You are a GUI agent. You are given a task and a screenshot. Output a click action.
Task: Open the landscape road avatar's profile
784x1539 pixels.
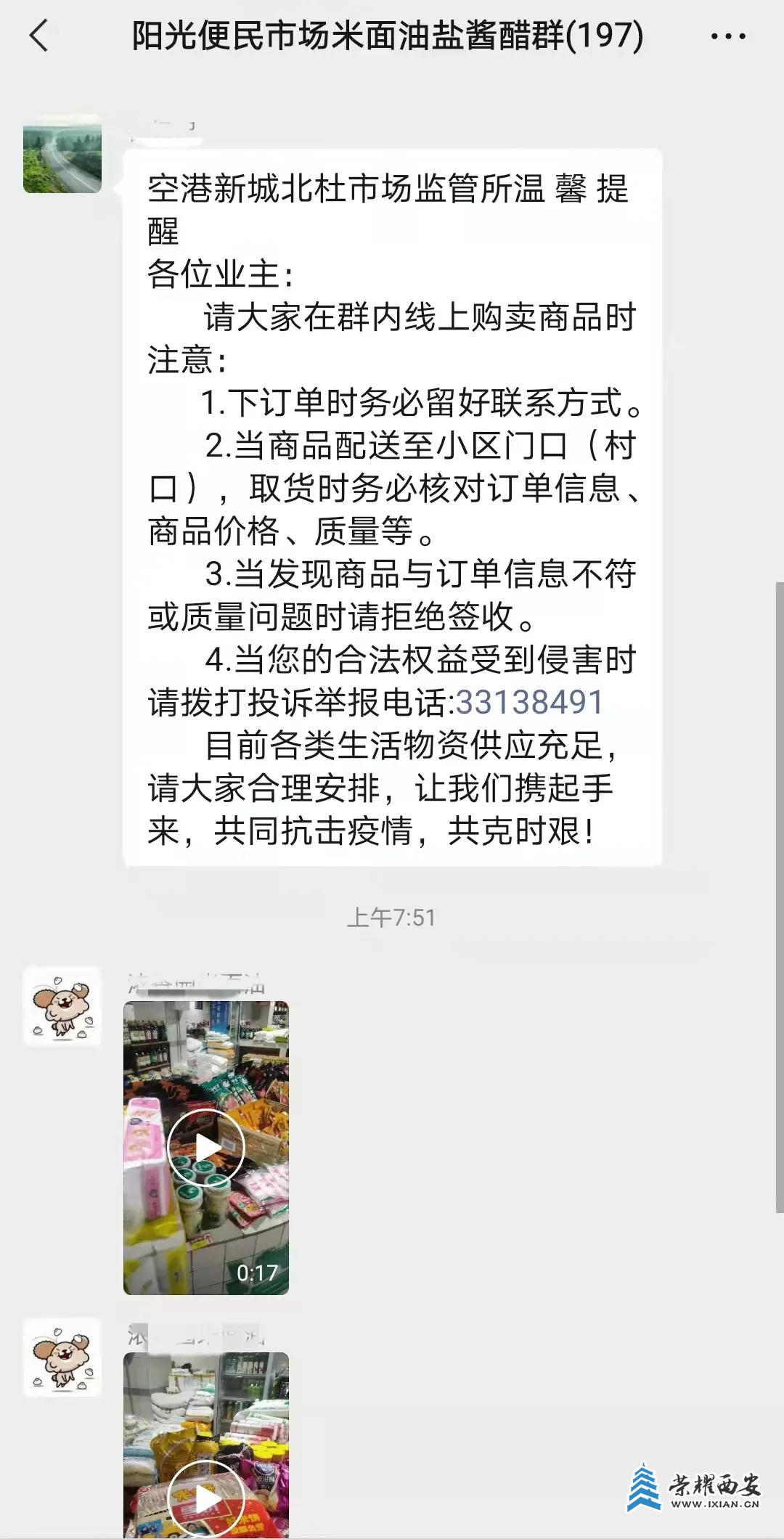[x=62, y=155]
